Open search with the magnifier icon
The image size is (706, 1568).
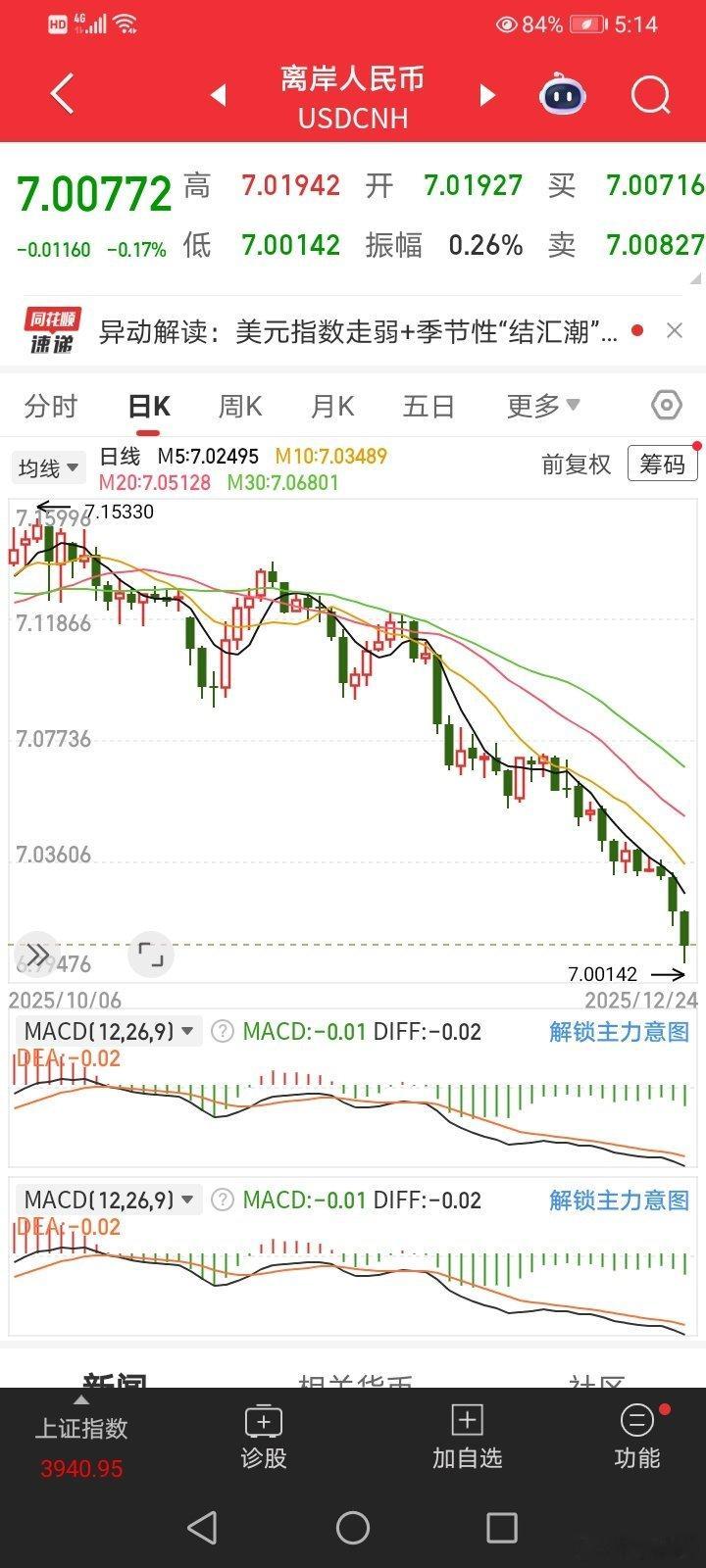coord(647,93)
